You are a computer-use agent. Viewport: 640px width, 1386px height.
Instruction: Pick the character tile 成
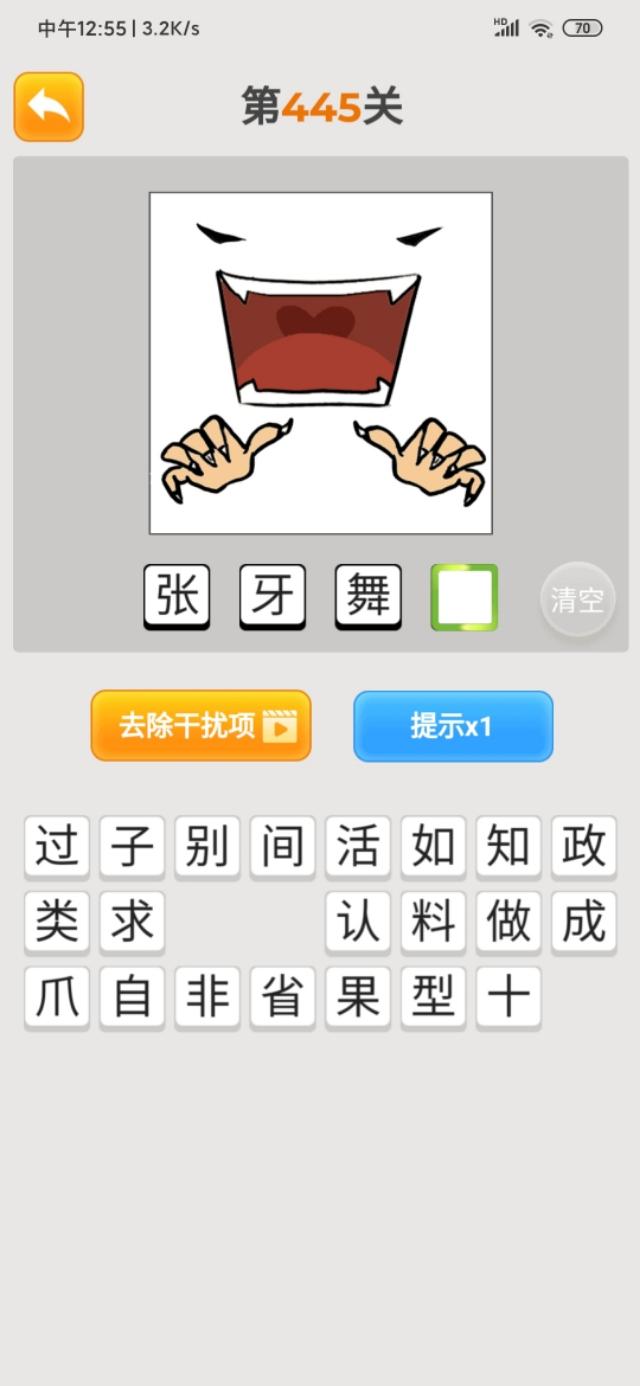coord(584,921)
